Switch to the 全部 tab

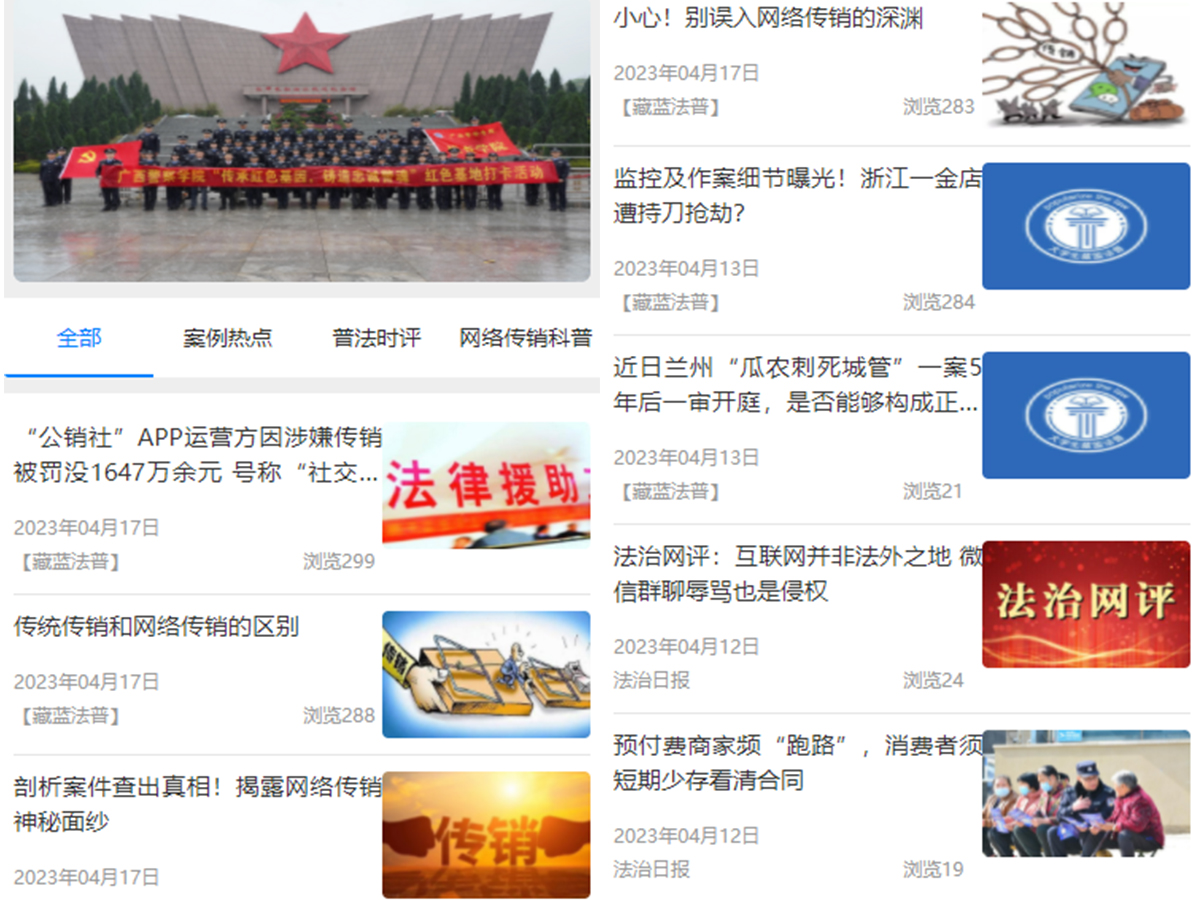(x=79, y=338)
